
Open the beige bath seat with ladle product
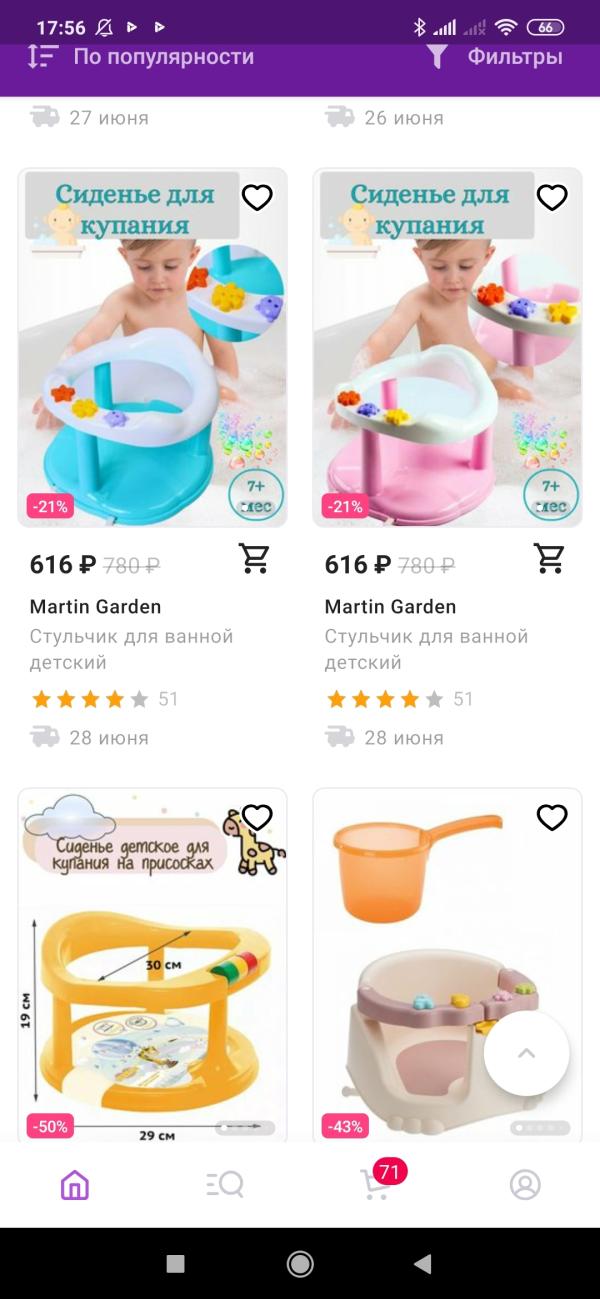pos(420,990)
